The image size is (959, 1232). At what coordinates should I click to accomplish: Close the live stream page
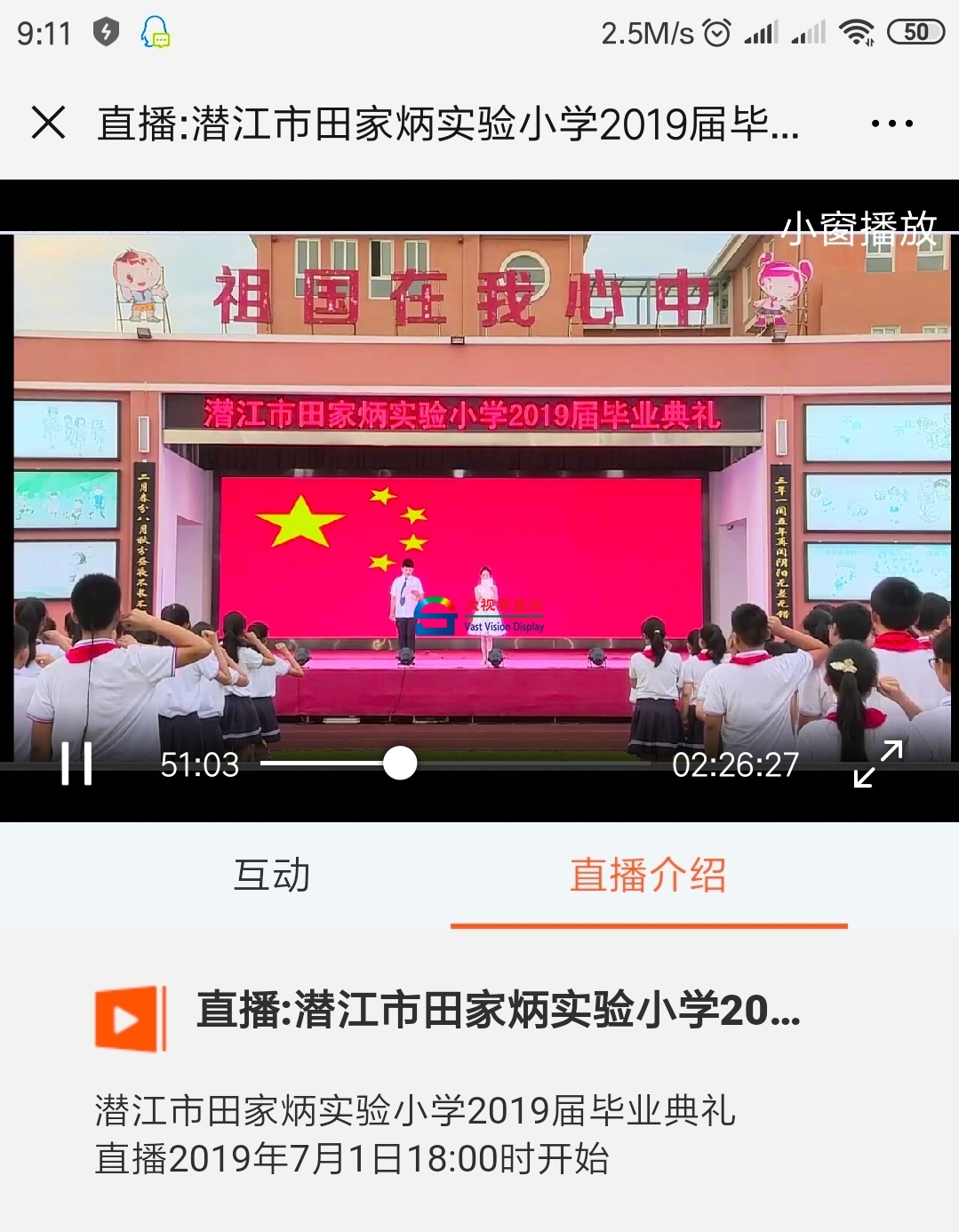[x=48, y=123]
